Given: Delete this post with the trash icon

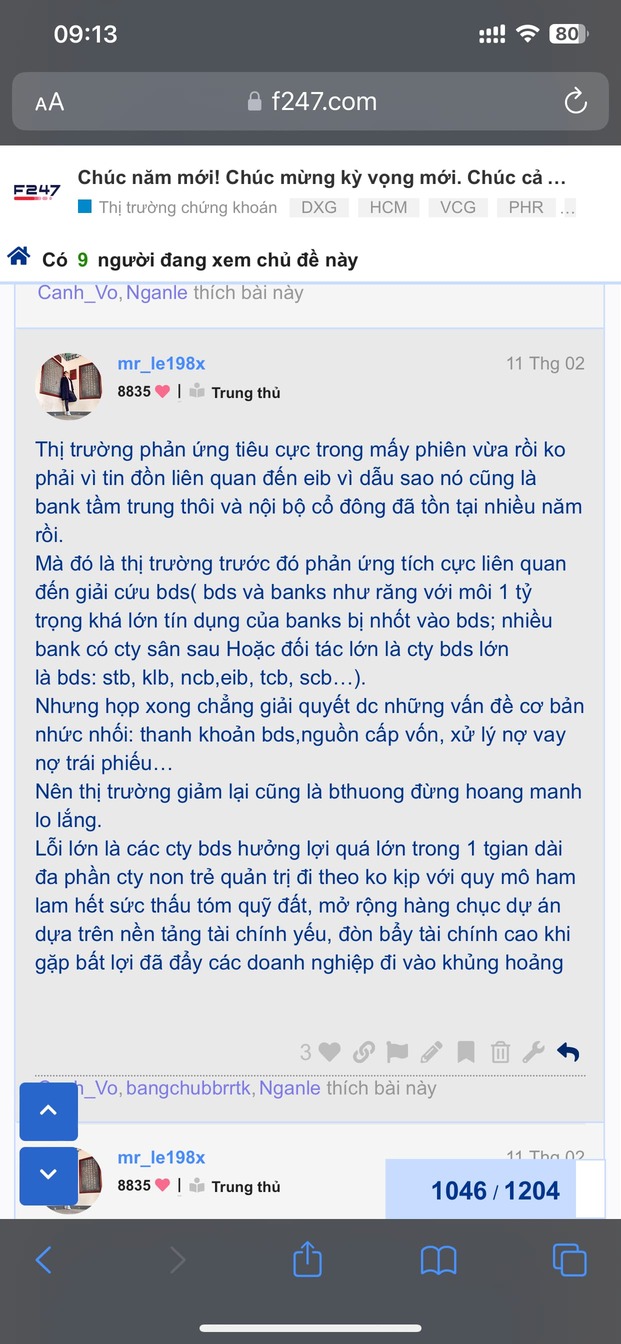Looking at the screenshot, I should (499, 1052).
